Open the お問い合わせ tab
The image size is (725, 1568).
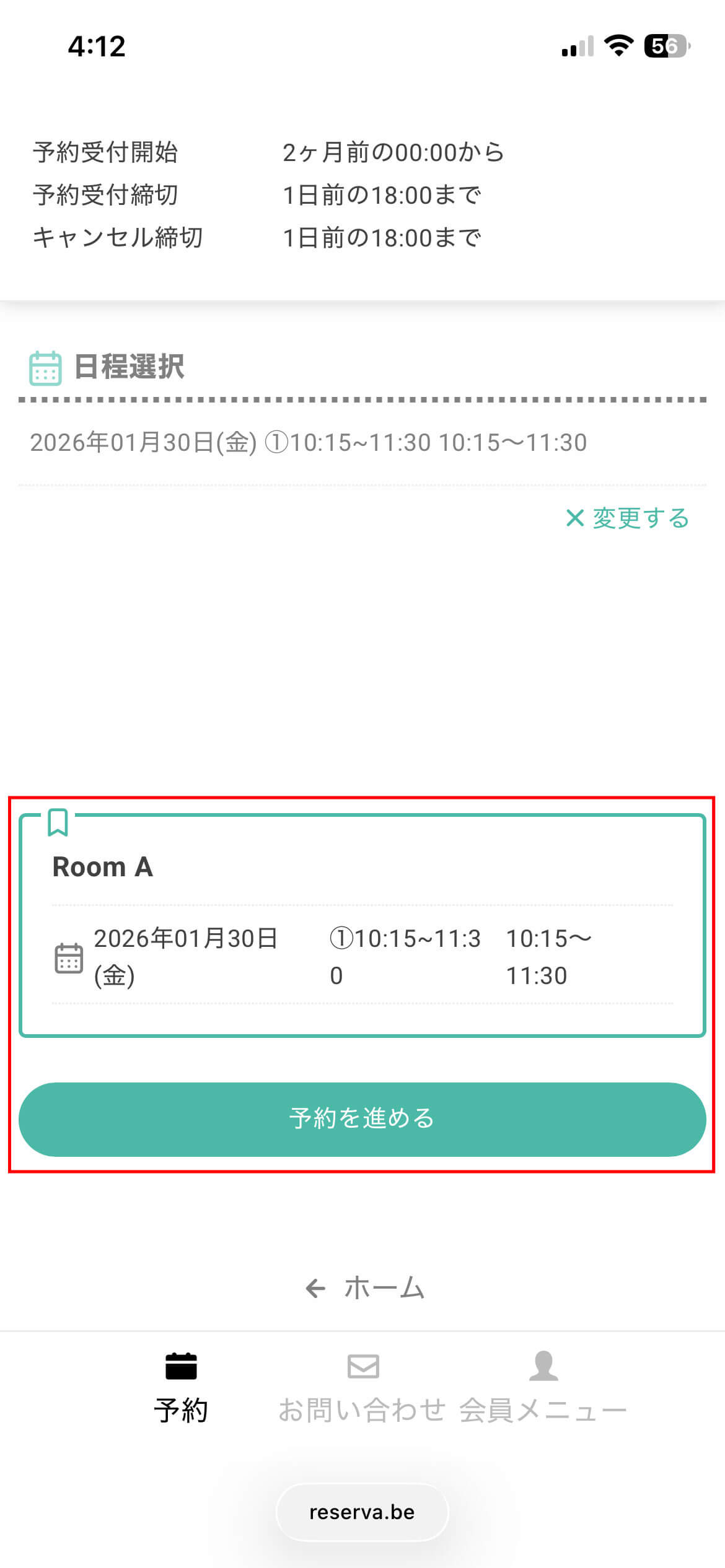click(362, 1388)
